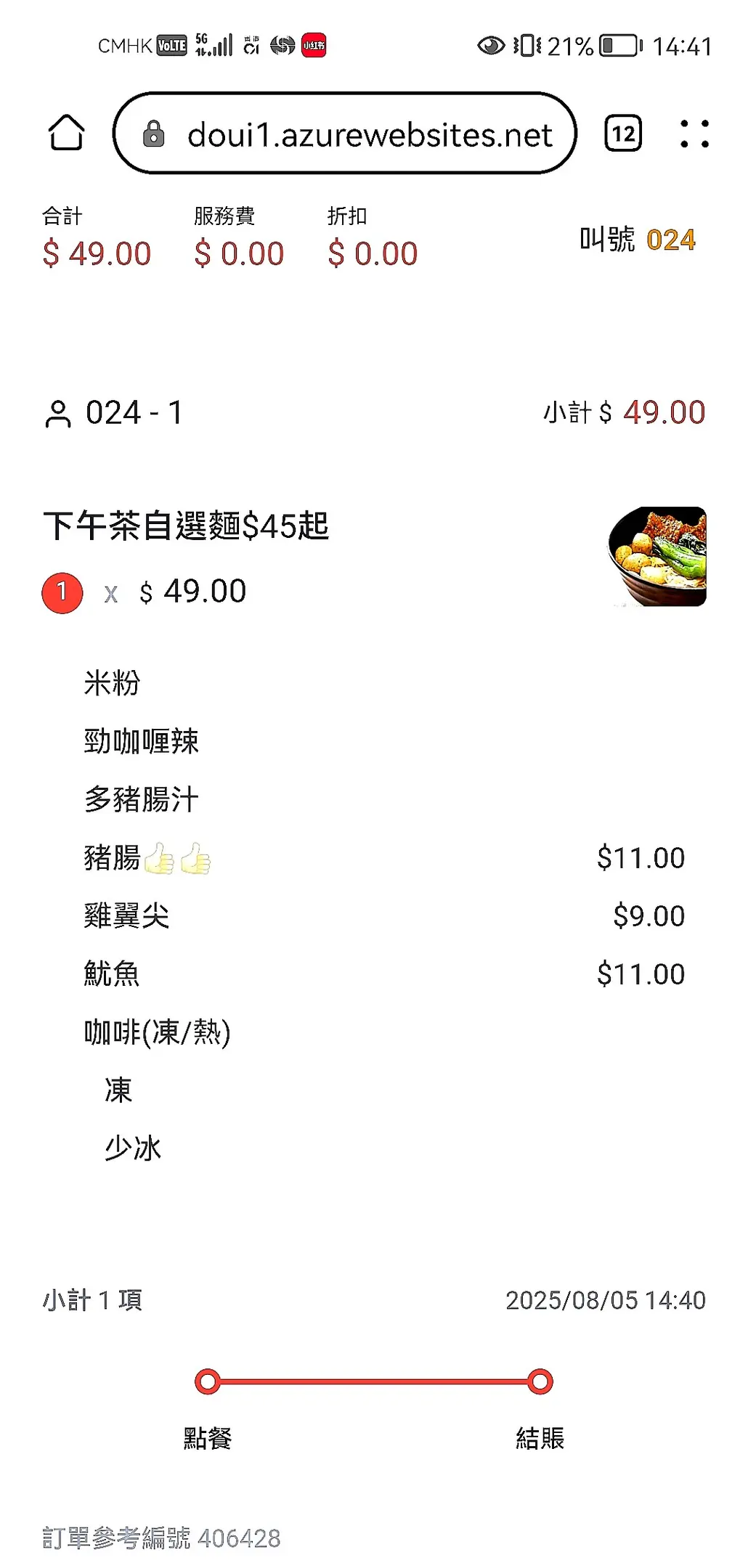Open the browser overflow menu
The width and height of the screenshot is (748, 1568).
point(694,134)
